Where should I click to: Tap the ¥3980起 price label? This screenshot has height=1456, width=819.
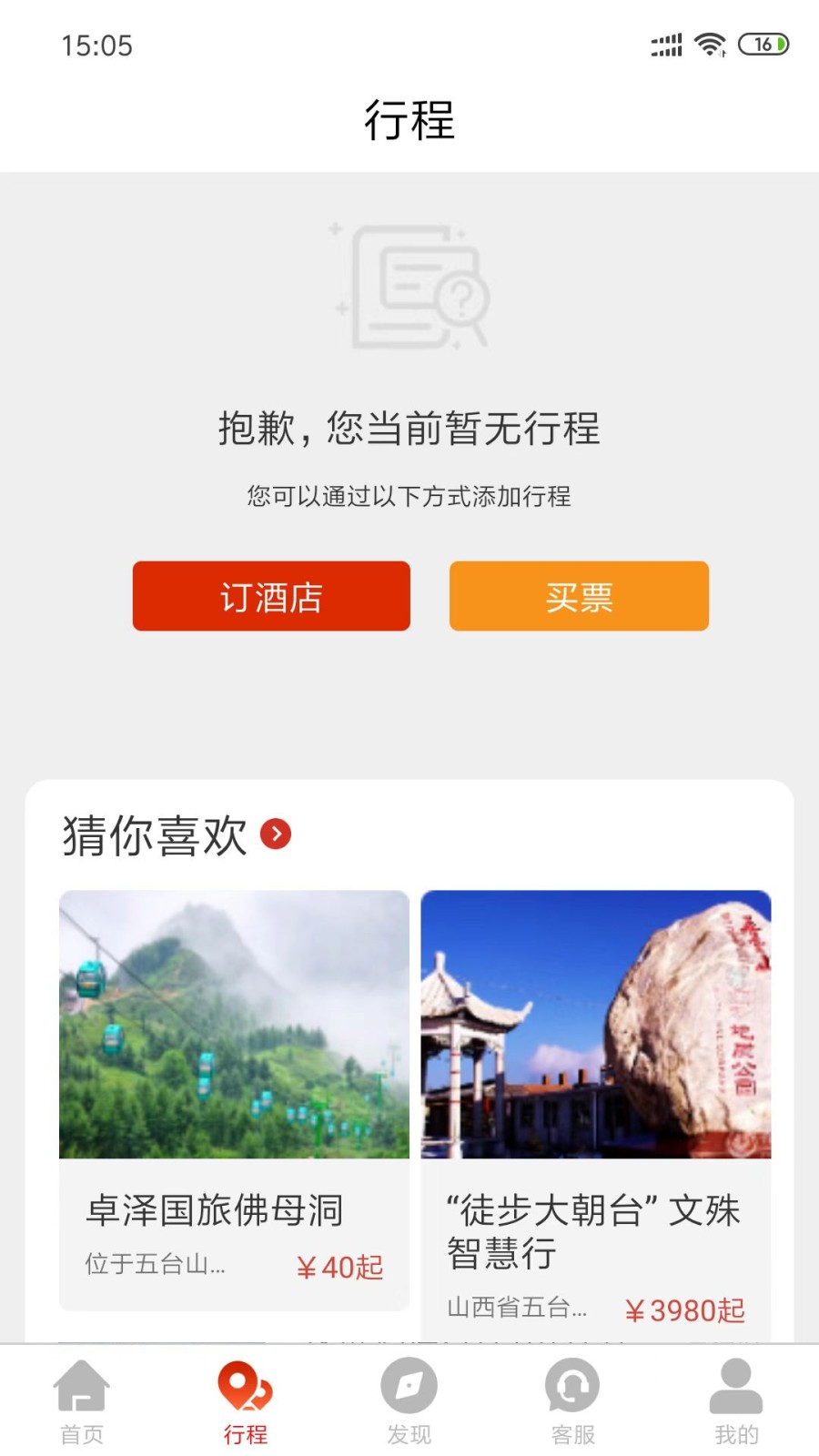(x=683, y=1310)
